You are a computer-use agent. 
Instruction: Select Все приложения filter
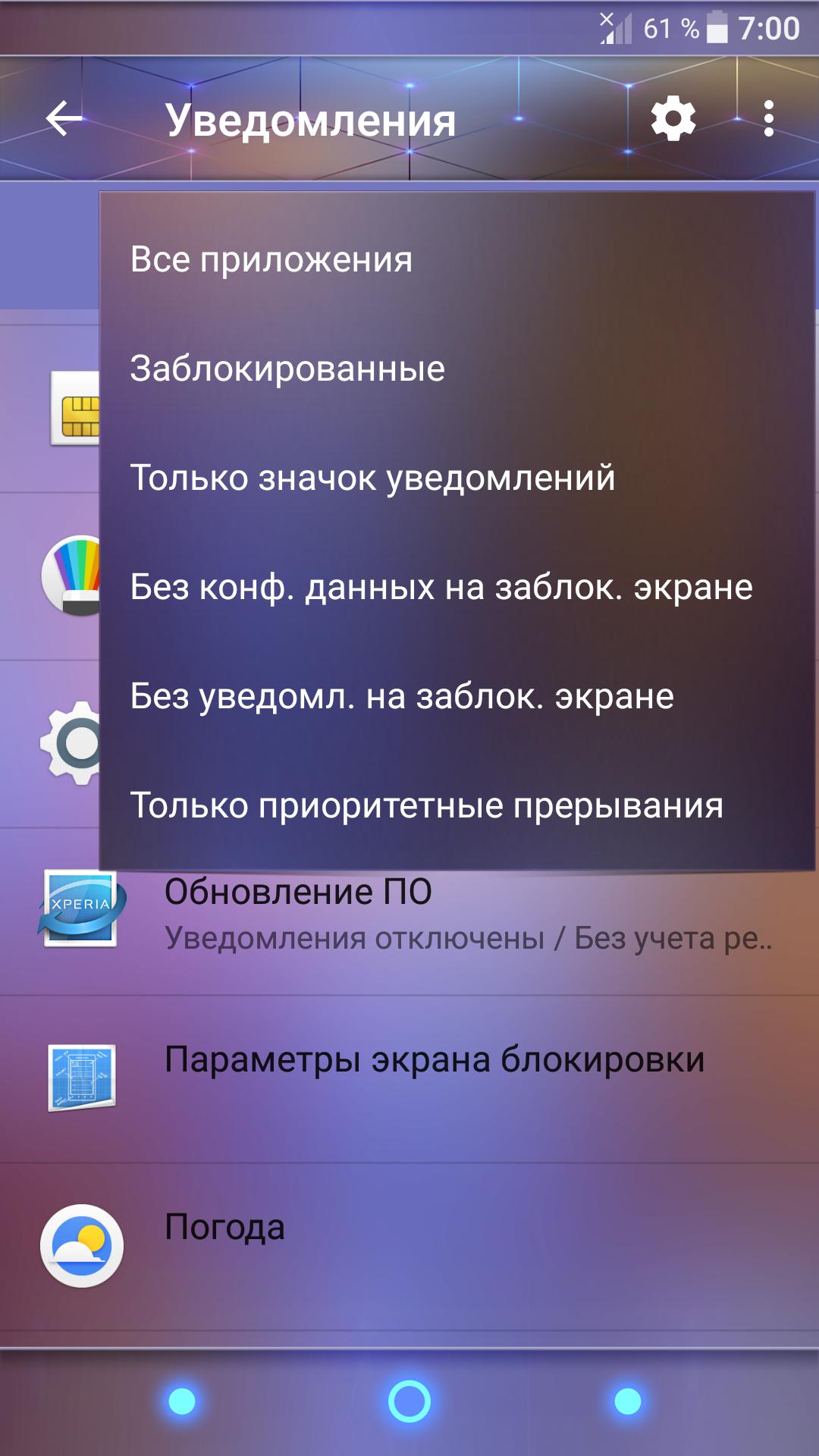pyautogui.click(x=271, y=259)
